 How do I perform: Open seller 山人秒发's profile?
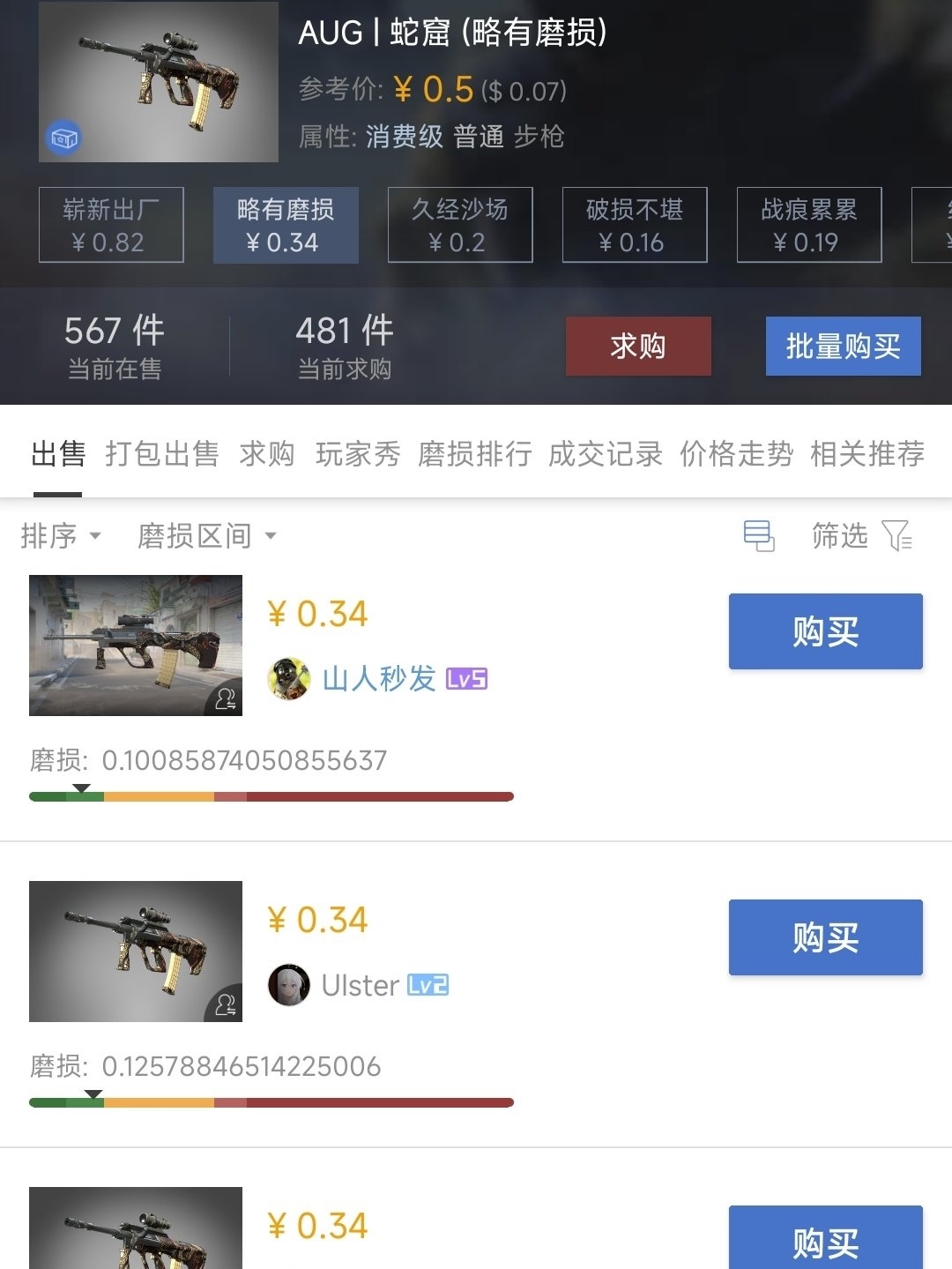pyautogui.click(x=379, y=678)
